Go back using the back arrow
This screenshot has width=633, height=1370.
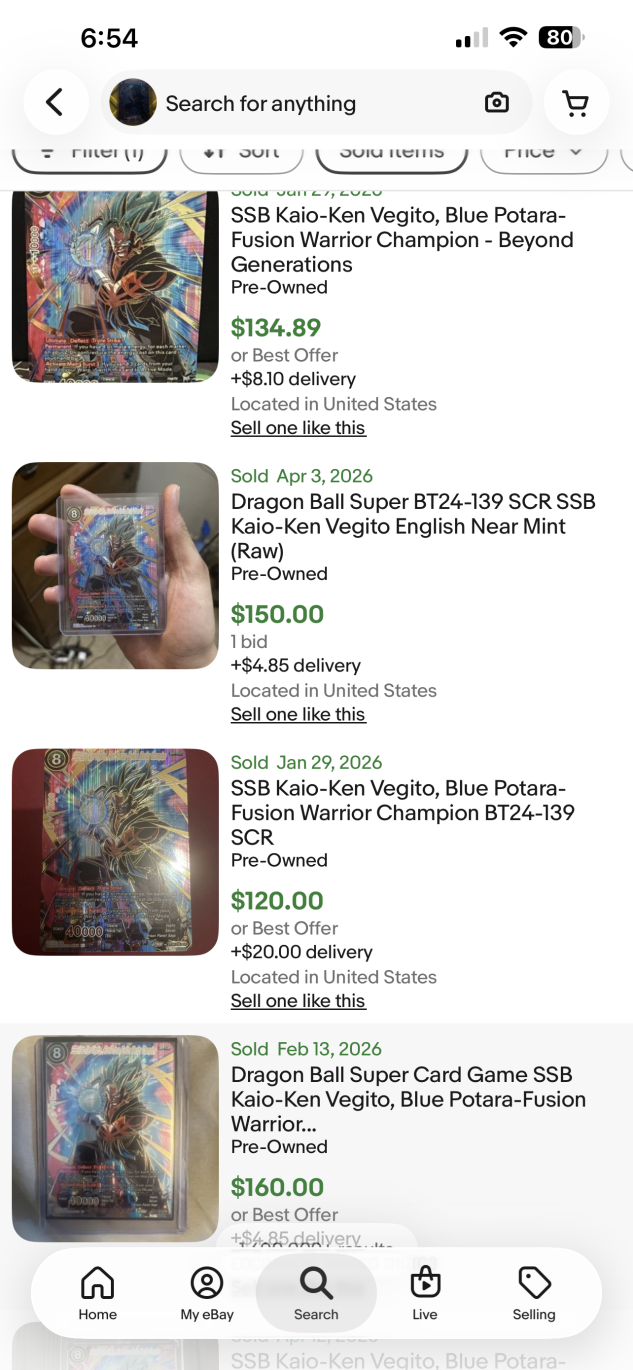pyautogui.click(x=55, y=102)
